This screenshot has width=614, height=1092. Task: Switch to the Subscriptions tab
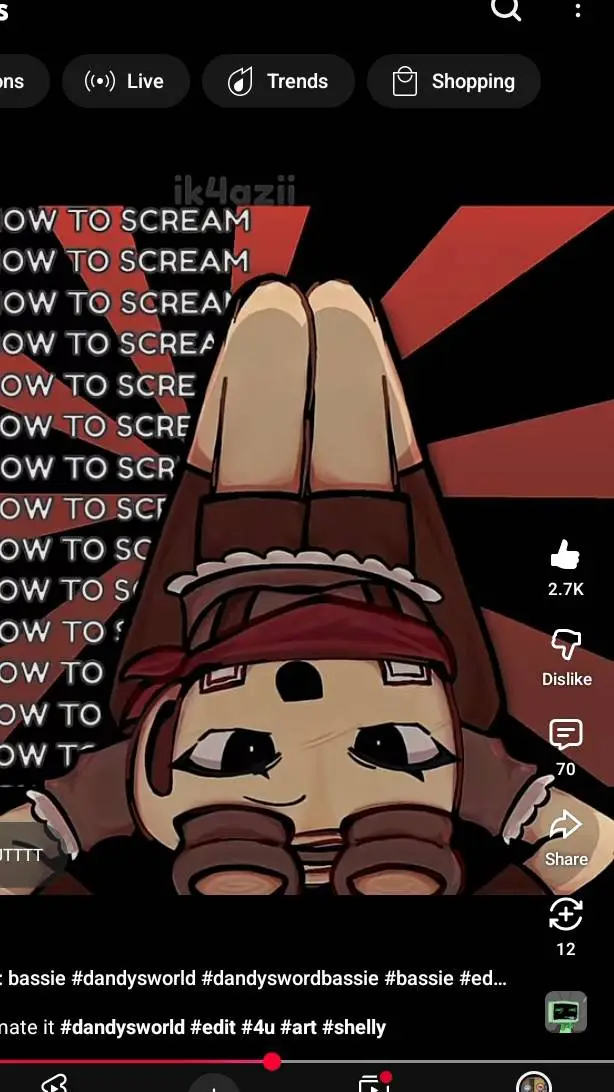coord(372,1085)
